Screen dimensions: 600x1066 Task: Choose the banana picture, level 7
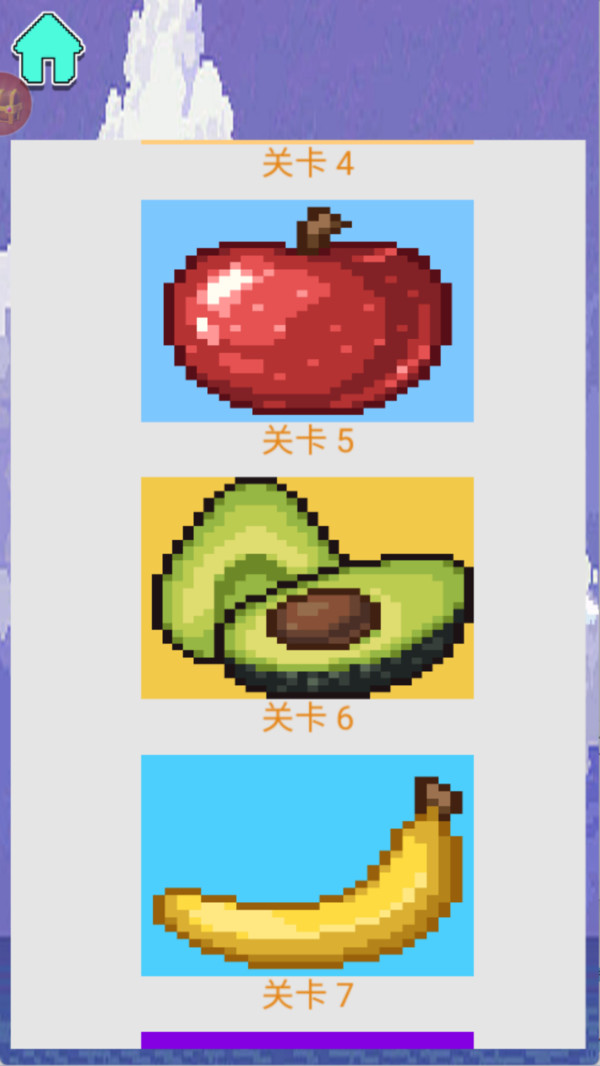tap(307, 865)
